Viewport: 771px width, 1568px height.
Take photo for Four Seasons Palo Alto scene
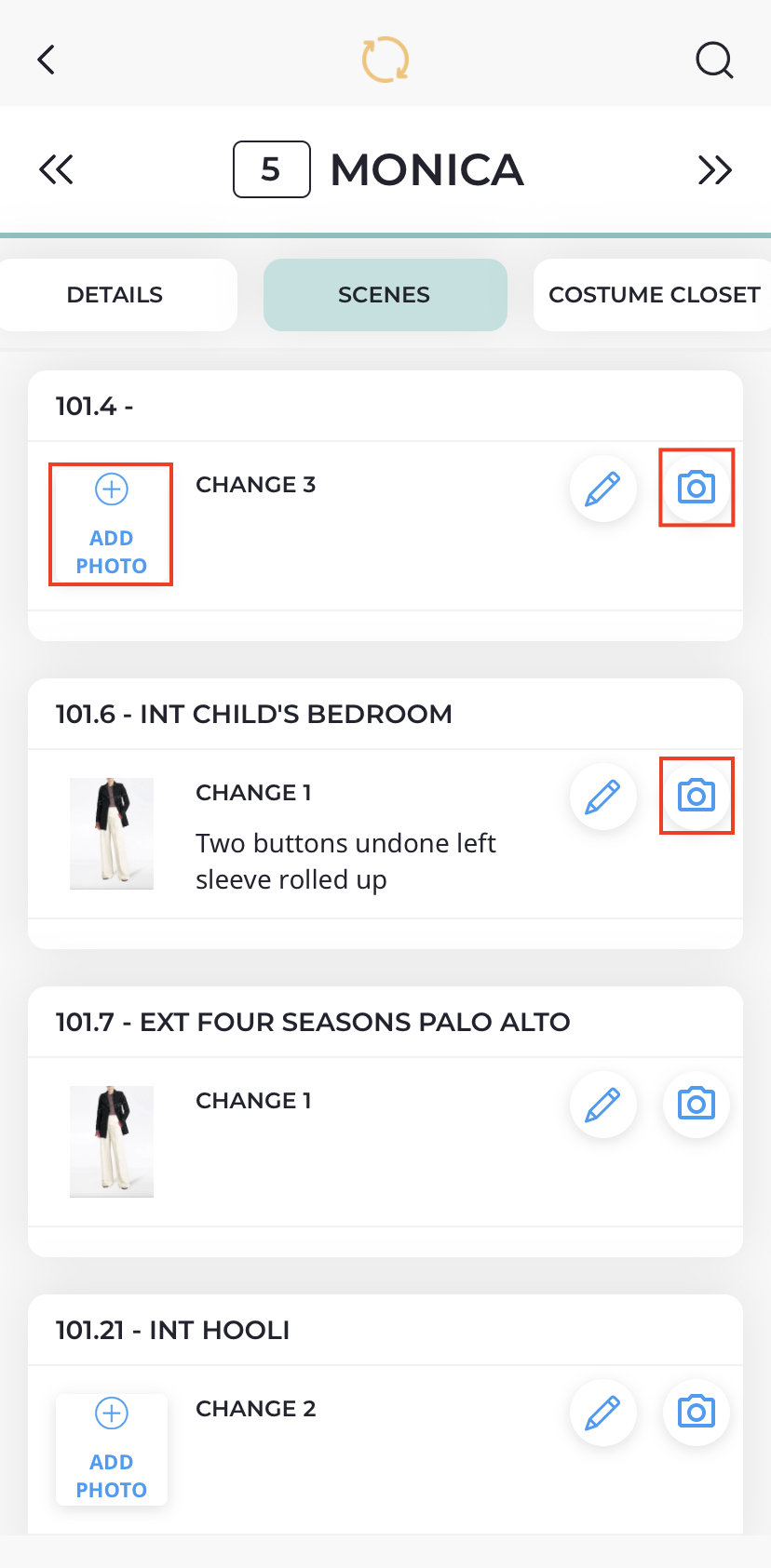click(697, 1104)
